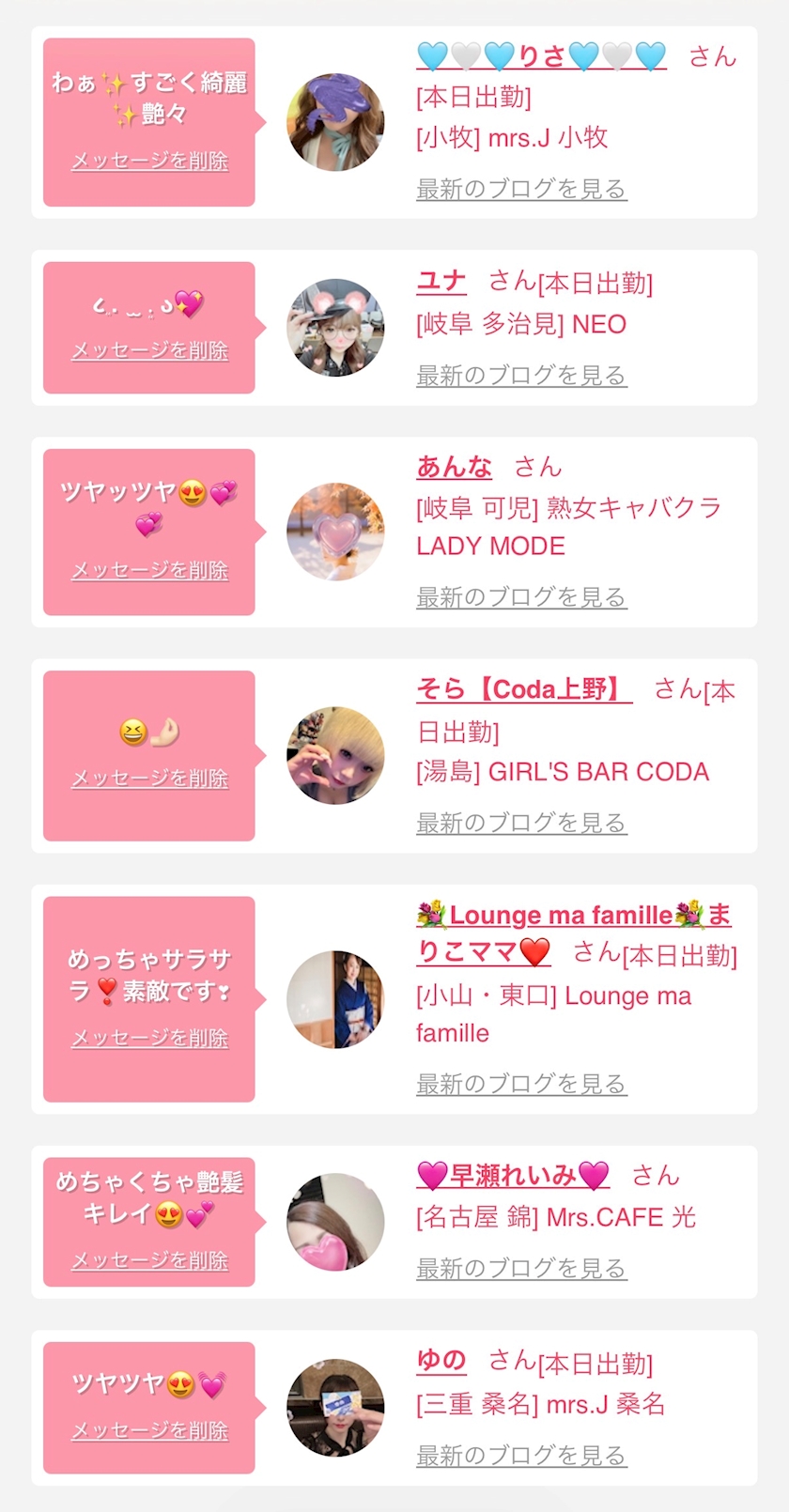
Task: Open りさ's profile name link
Action: click(x=541, y=57)
